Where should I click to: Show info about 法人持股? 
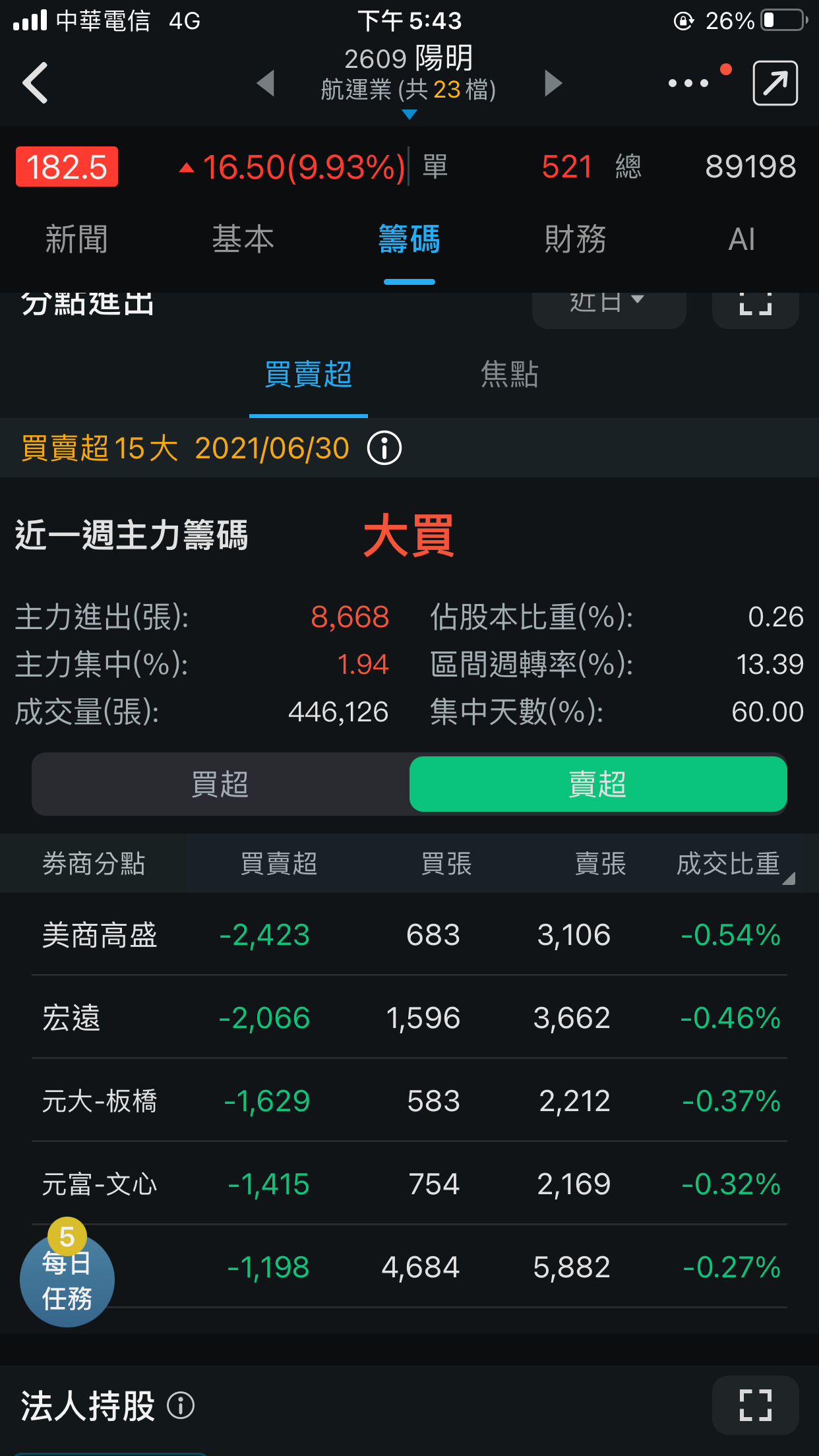(x=181, y=1406)
